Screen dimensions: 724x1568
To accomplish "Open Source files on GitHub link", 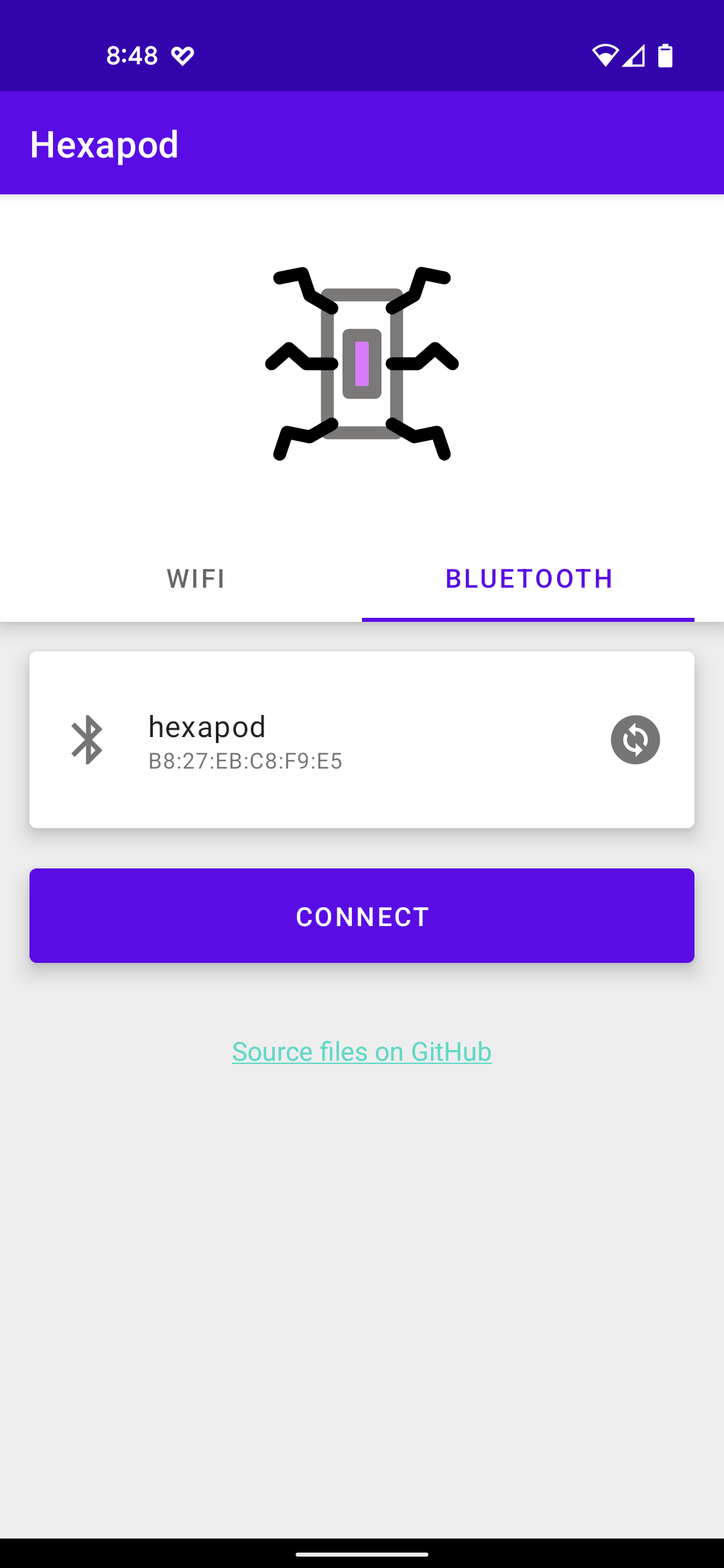I will pyautogui.click(x=362, y=1052).
